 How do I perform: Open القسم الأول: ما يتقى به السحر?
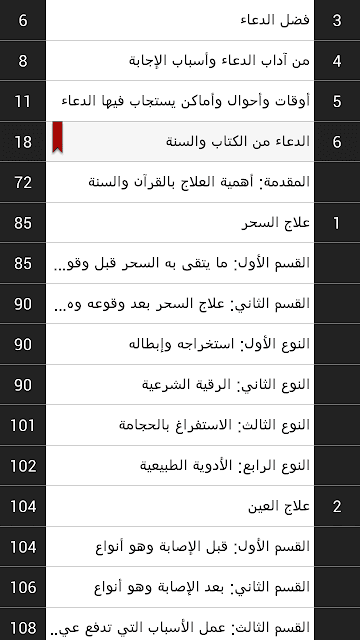coord(180,263)
